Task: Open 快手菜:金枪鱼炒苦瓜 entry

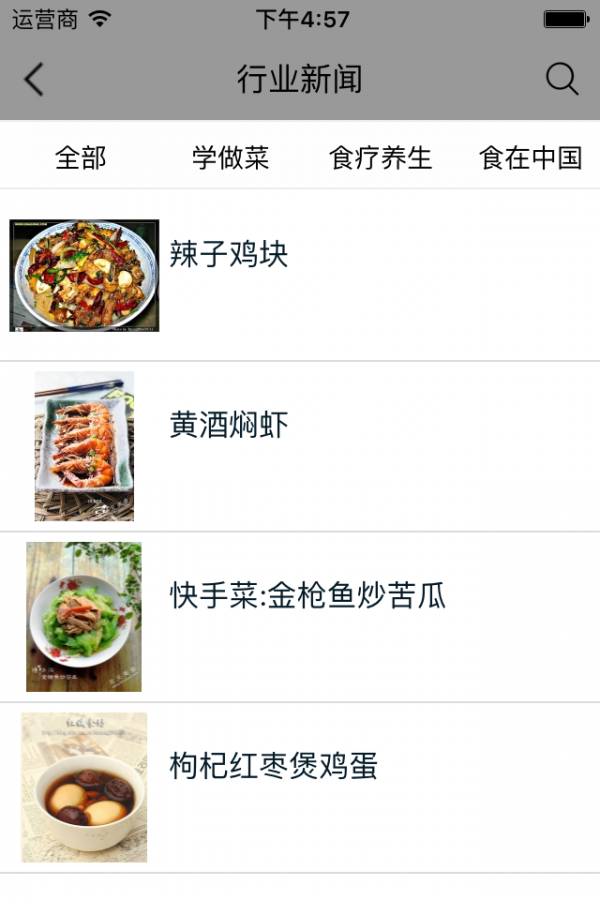Action: [x=307, y=596]
